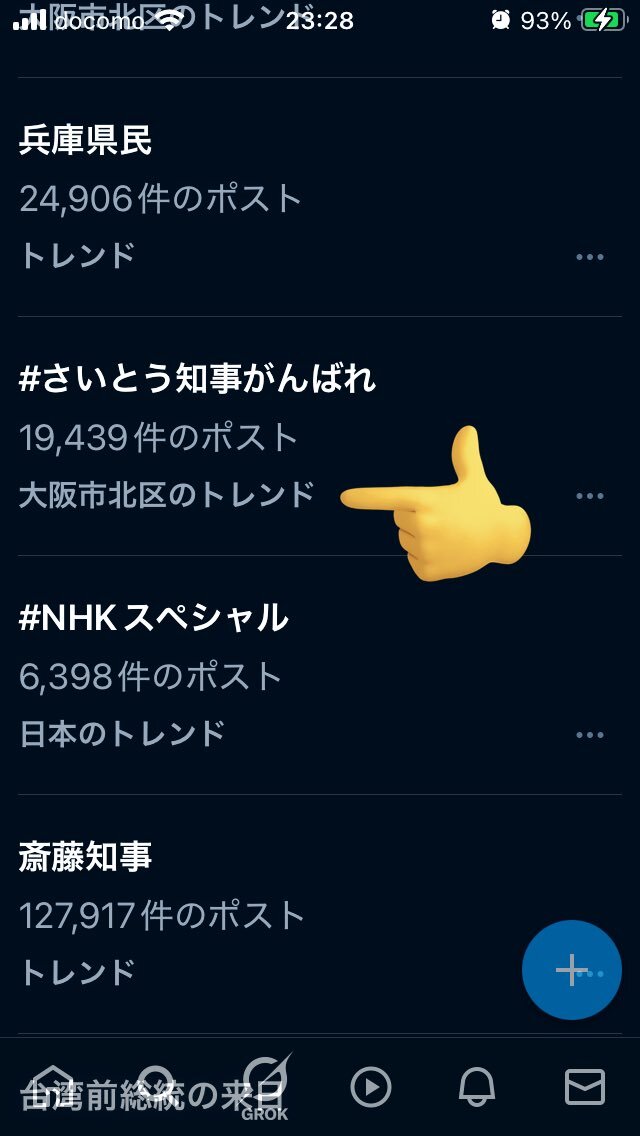
Task: Open the notifications bell
Action: tap(478, 1086)
